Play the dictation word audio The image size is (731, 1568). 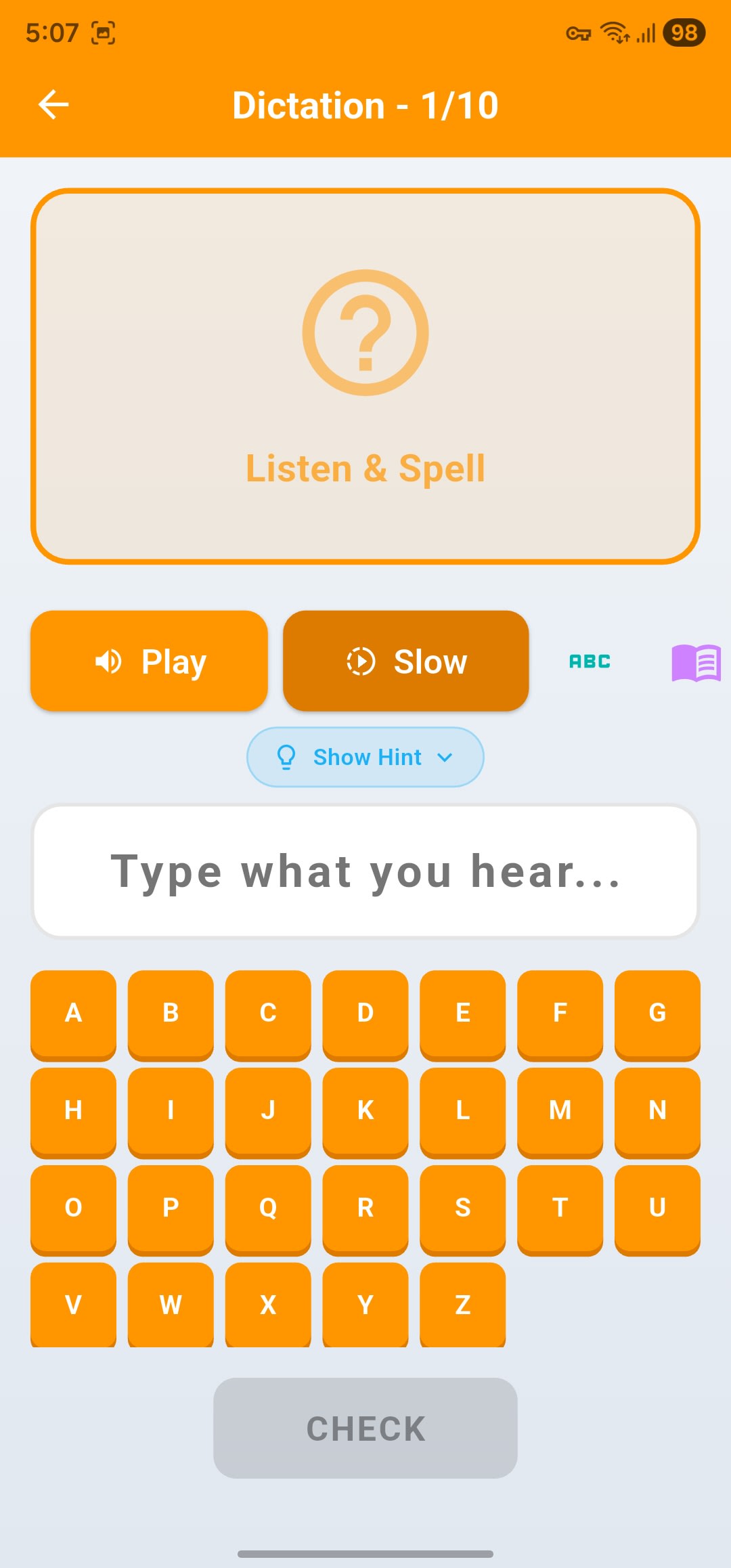149,661
